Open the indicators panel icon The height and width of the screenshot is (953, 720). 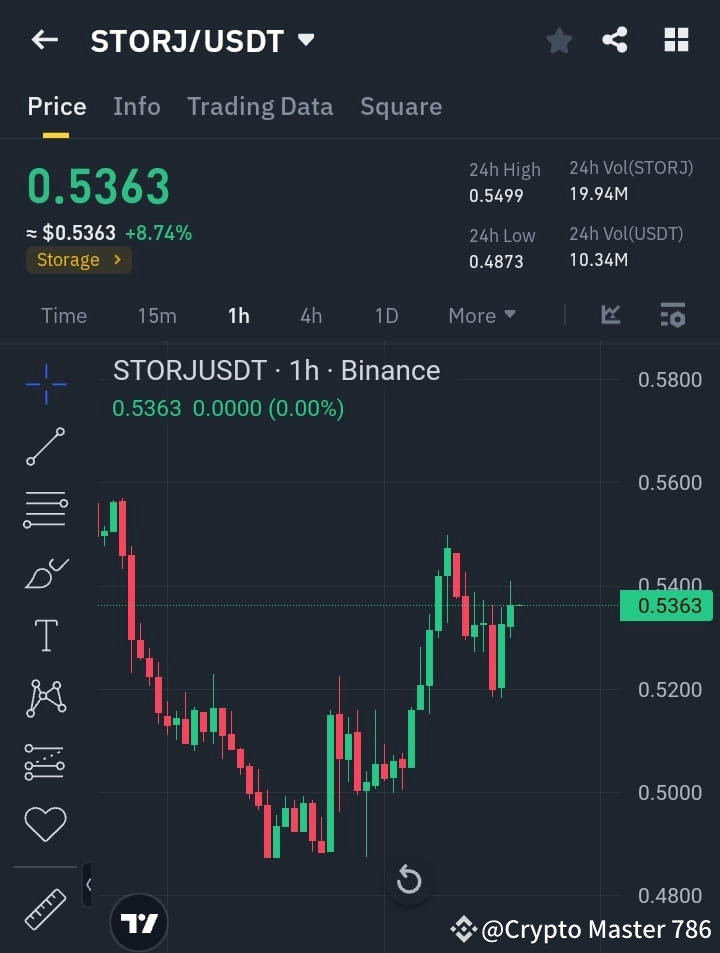coord(673,315)
